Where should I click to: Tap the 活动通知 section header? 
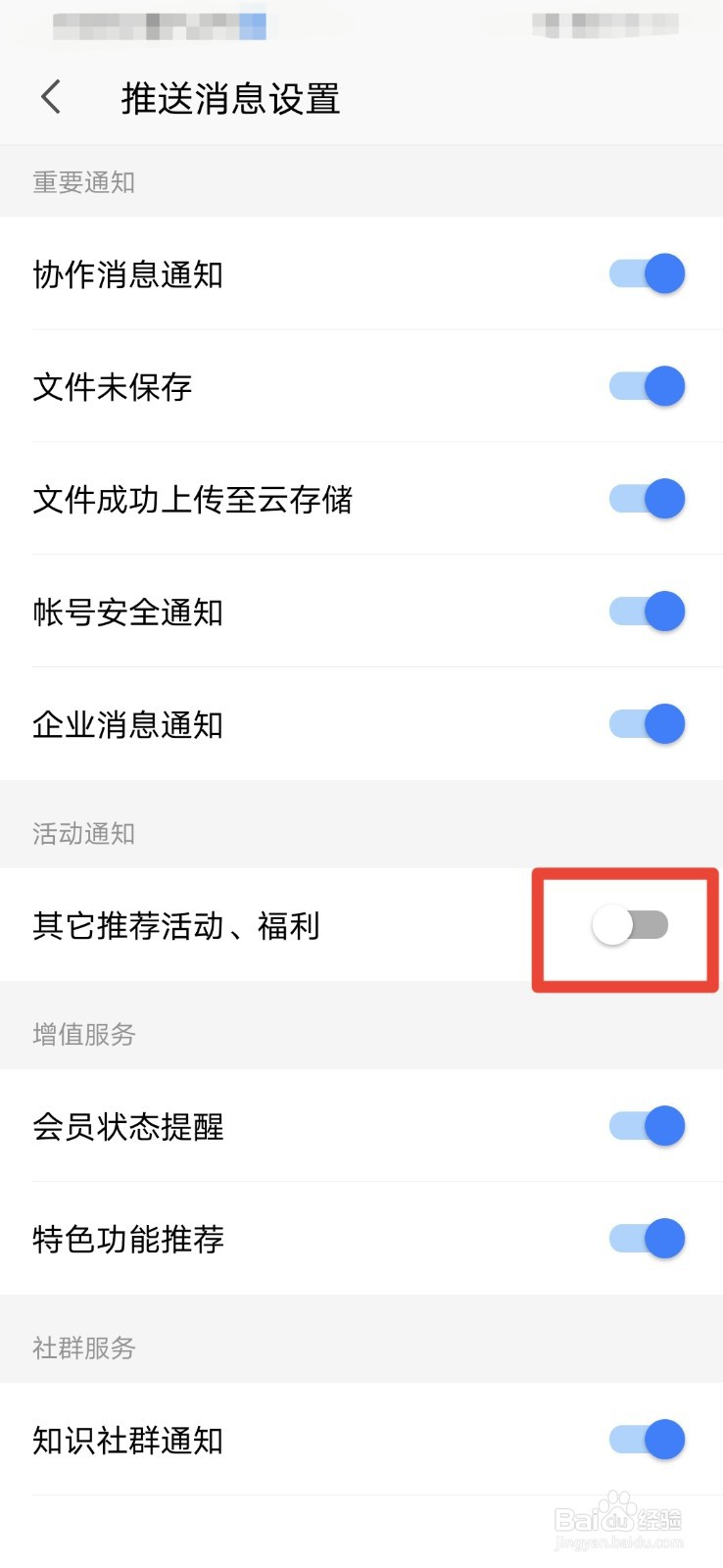click(83, 834)
